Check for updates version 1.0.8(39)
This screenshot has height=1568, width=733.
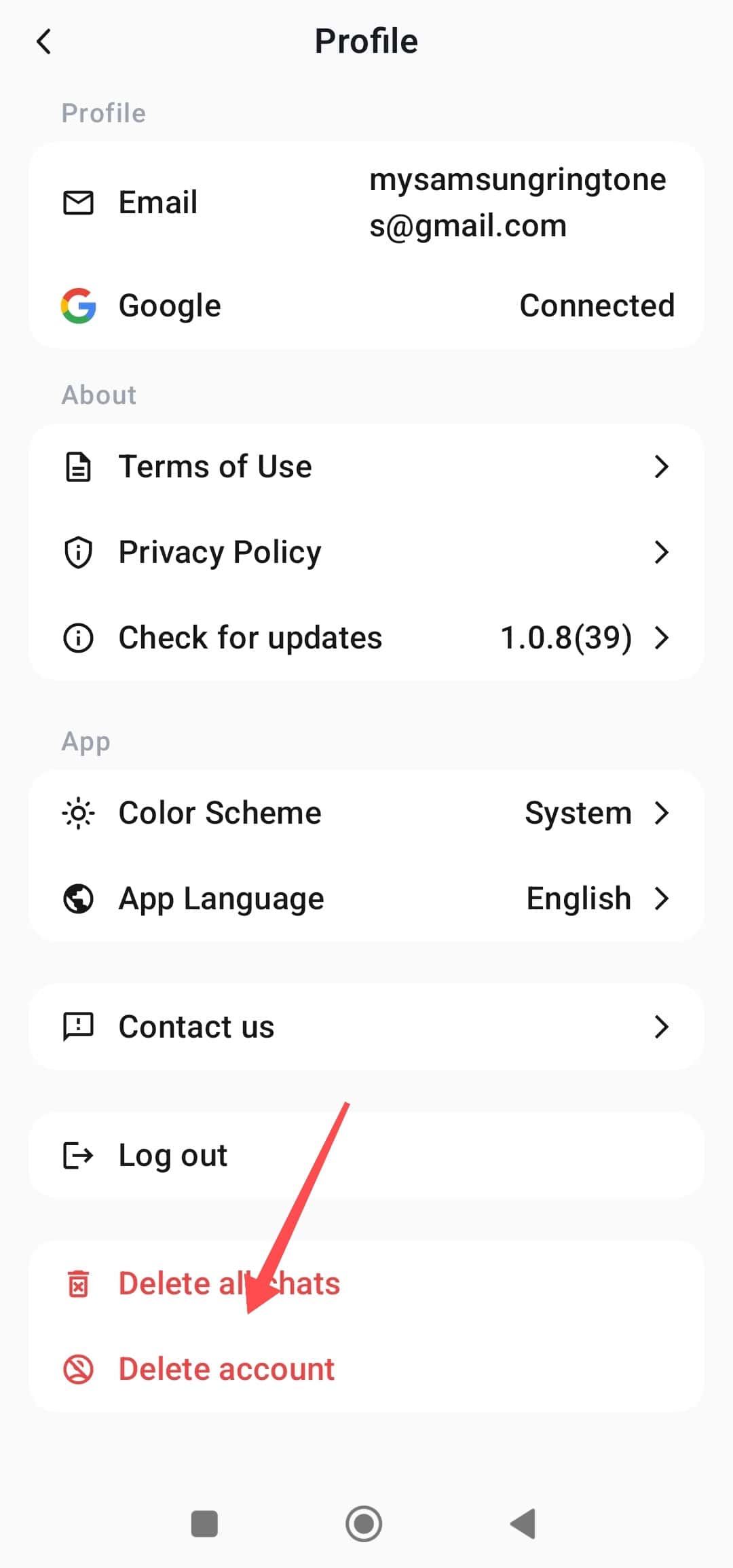366,638
